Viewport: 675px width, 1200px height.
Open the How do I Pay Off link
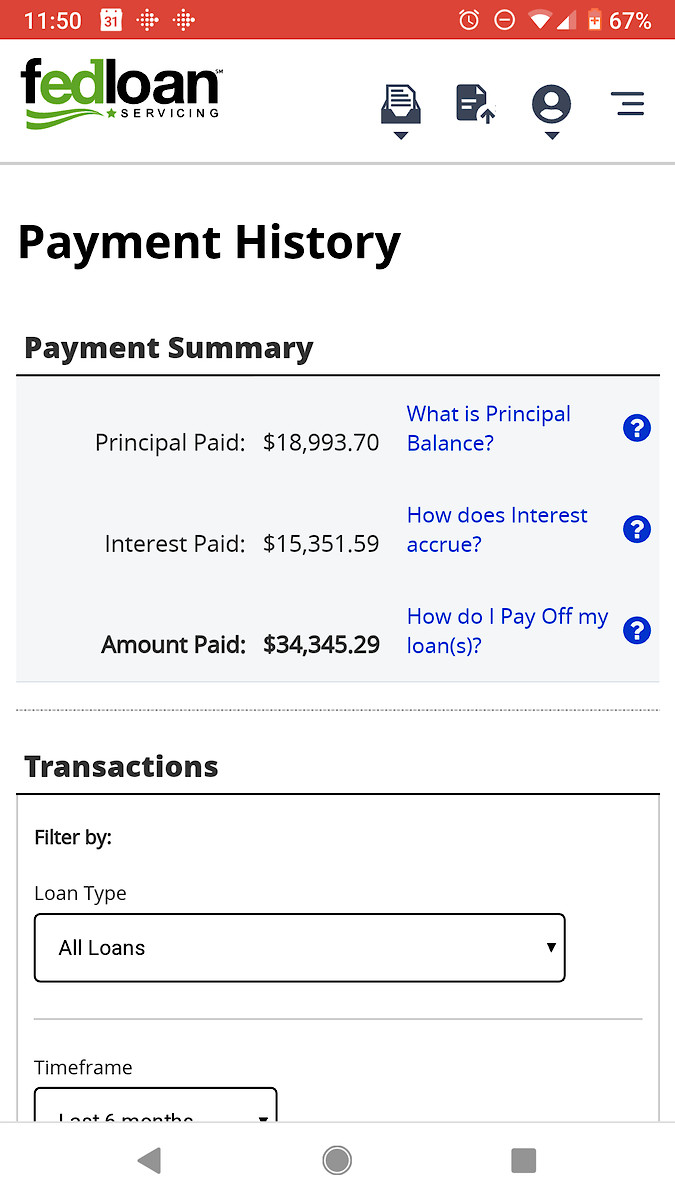pyautogui.click(x=507, y=630)
